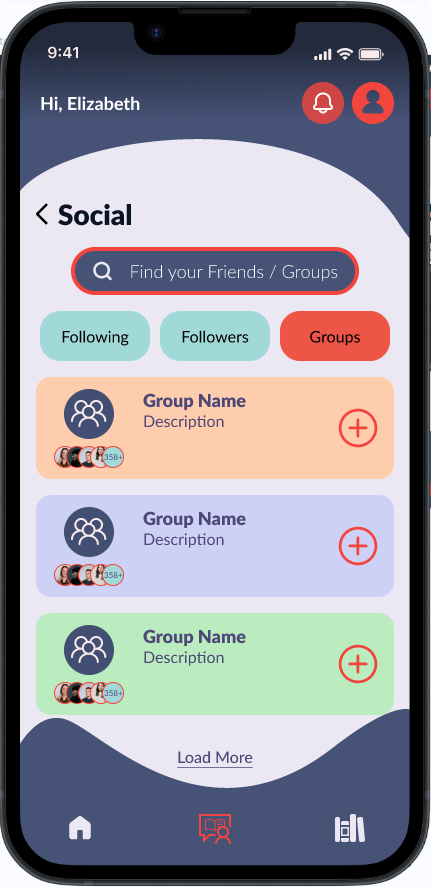Viewport: 431px width, 887px height.
Task: Add the group in the green card
Action: [357, 664]
